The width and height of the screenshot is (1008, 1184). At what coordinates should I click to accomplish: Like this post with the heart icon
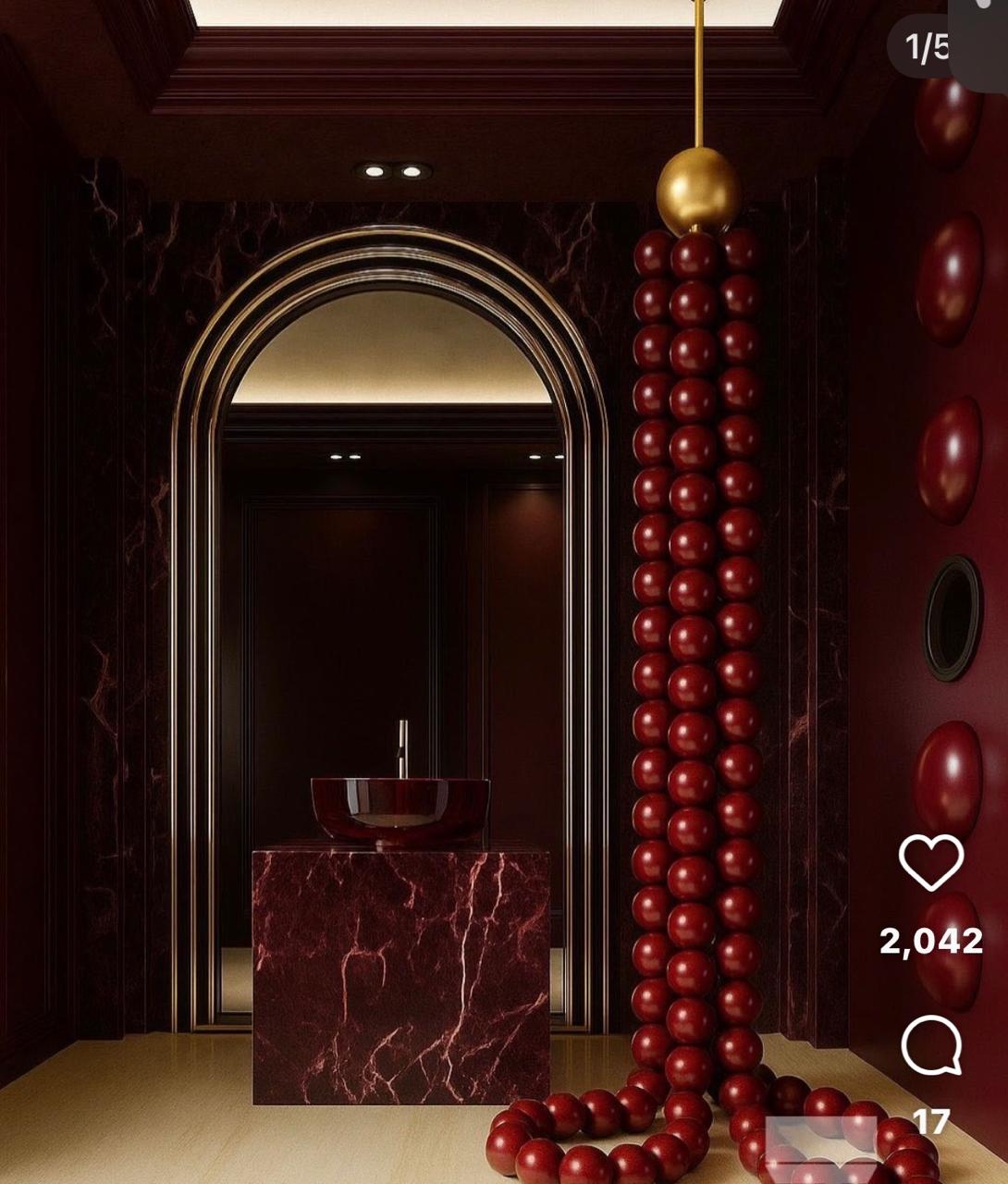coord(930,862)
